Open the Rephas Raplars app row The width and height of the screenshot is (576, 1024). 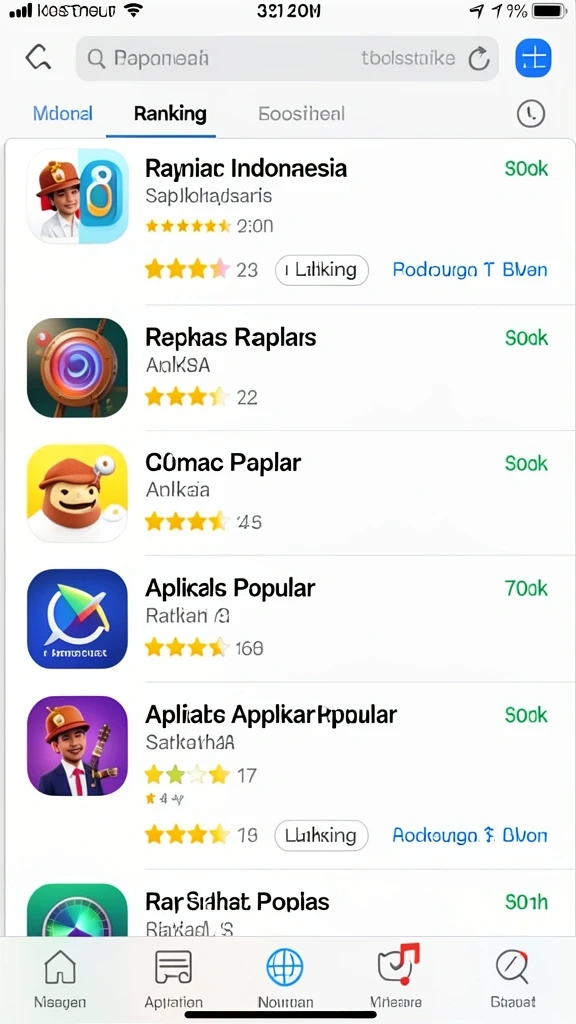pos(288,368)
